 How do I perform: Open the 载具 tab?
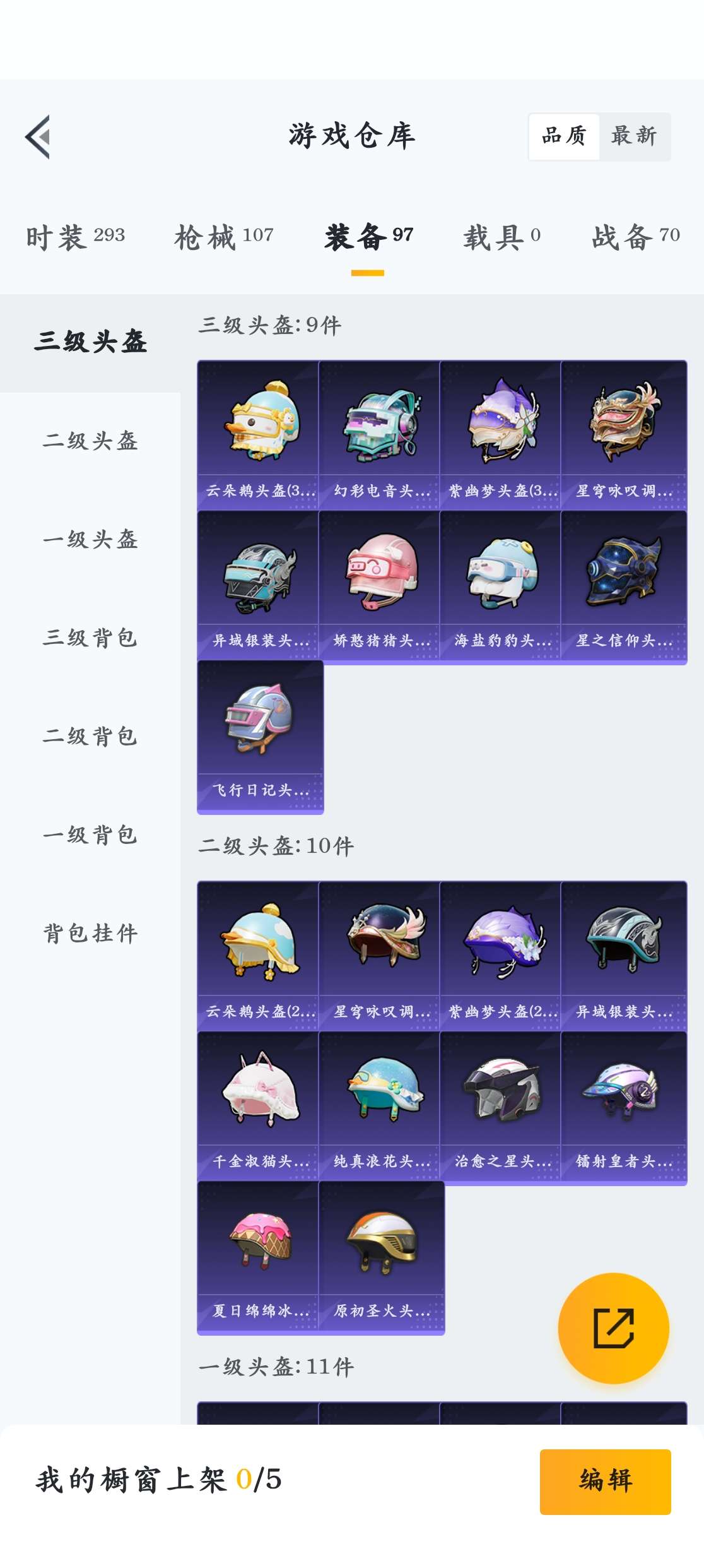pyautogui.click(x=502, y=237)
